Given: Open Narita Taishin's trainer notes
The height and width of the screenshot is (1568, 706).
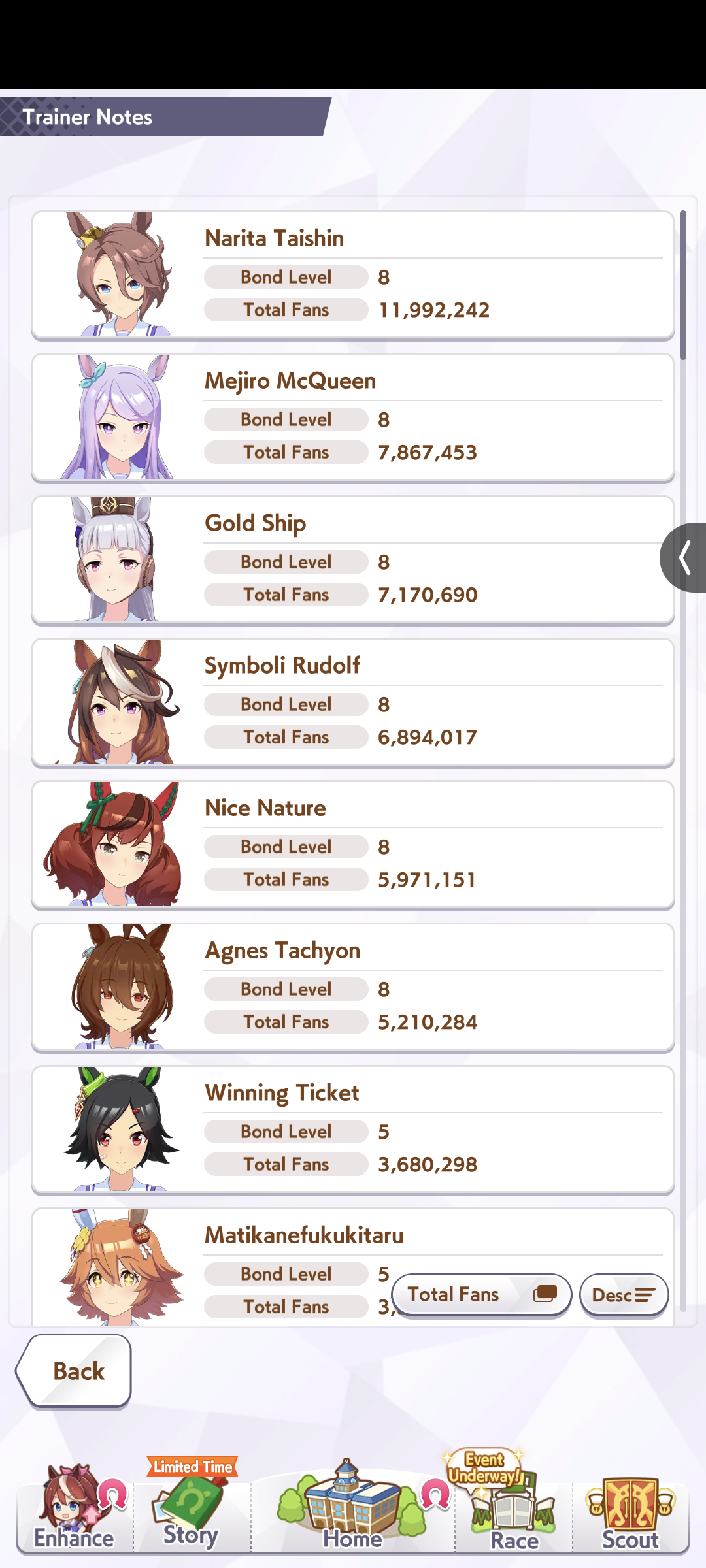Looking at the screenshot, I should tap(353, 275).
